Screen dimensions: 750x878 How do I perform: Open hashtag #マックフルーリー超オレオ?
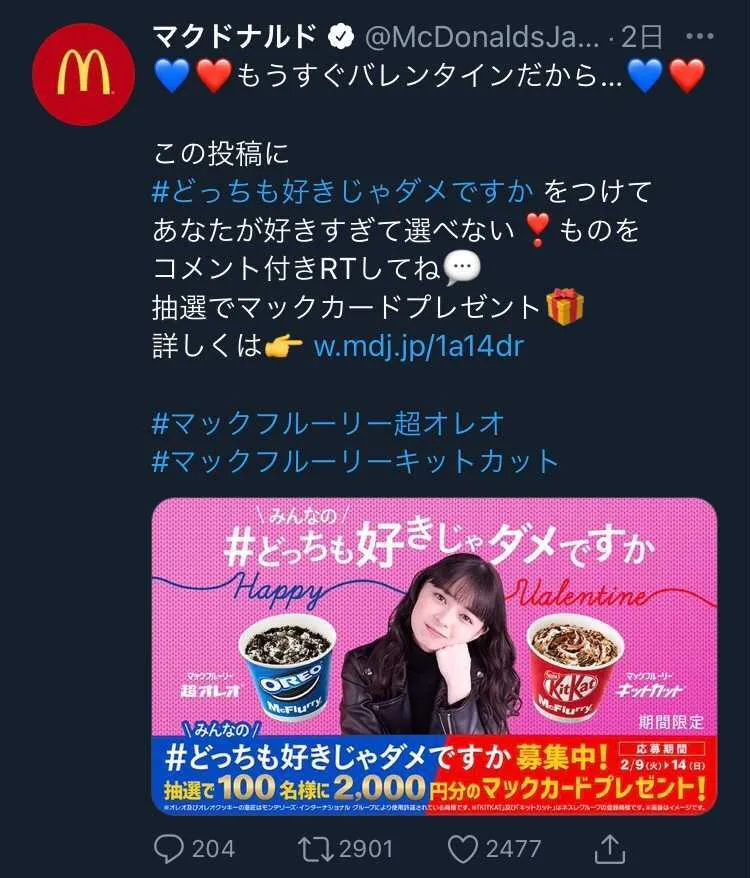[x=328, y=422]
